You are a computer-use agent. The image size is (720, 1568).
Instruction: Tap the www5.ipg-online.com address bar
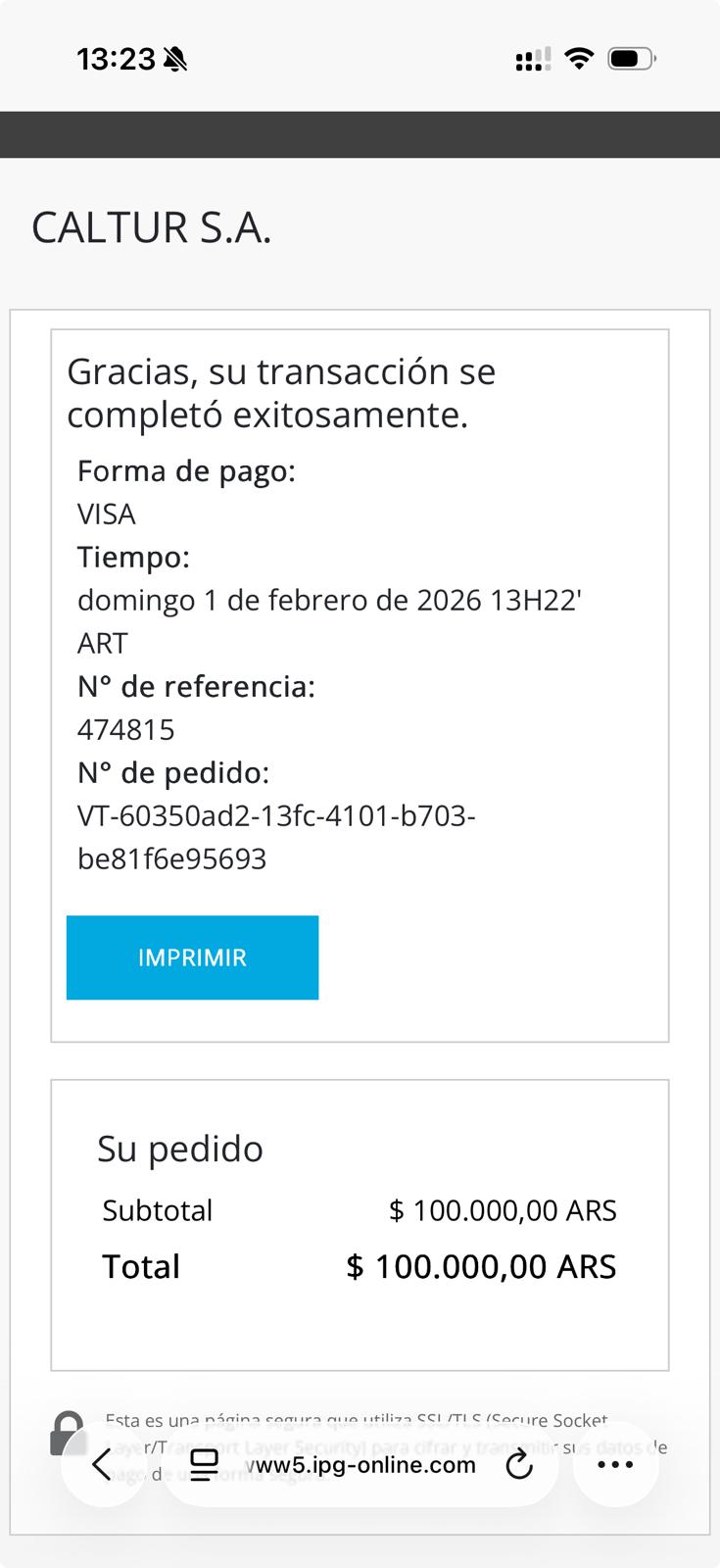(364, 1465)
